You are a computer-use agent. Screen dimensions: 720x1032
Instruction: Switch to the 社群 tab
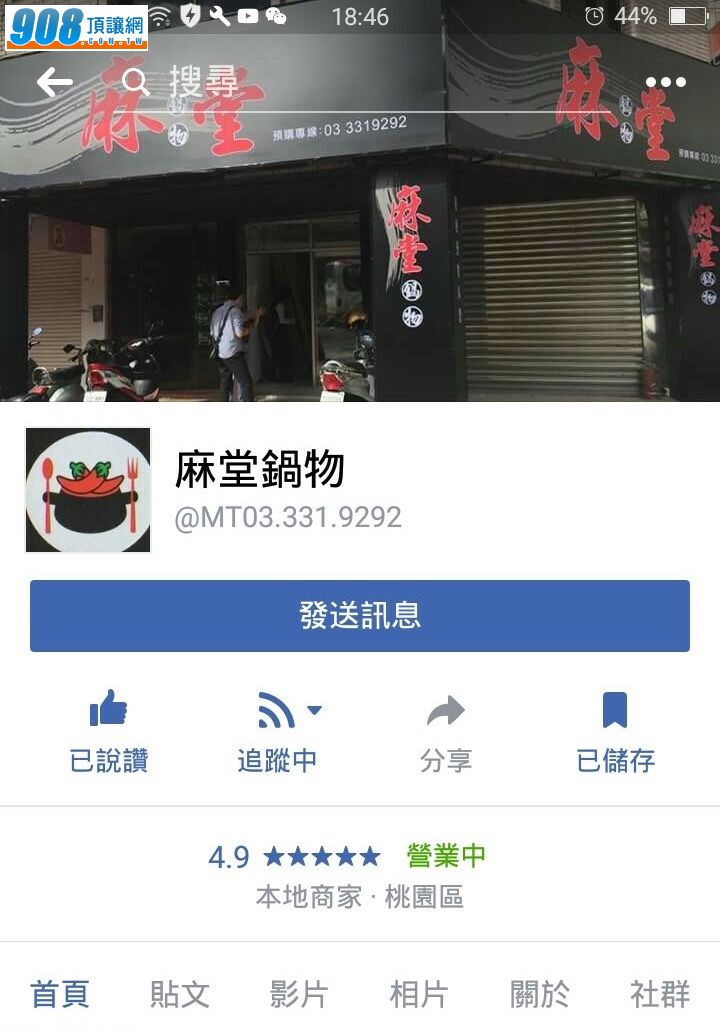pyautogui.click(x=660, y=994)
